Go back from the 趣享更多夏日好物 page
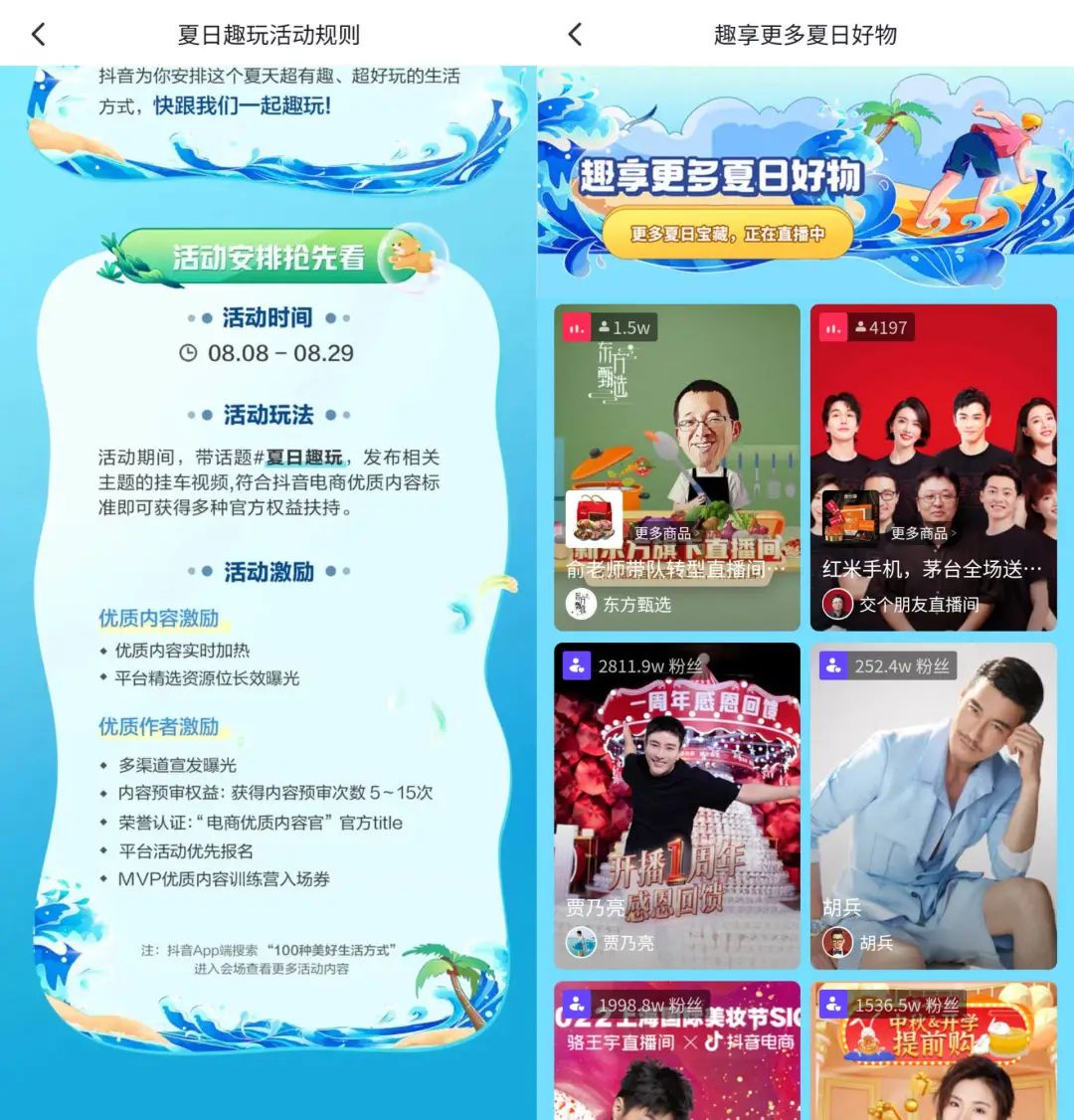The image size is (1074, 1120). (575, 34)
